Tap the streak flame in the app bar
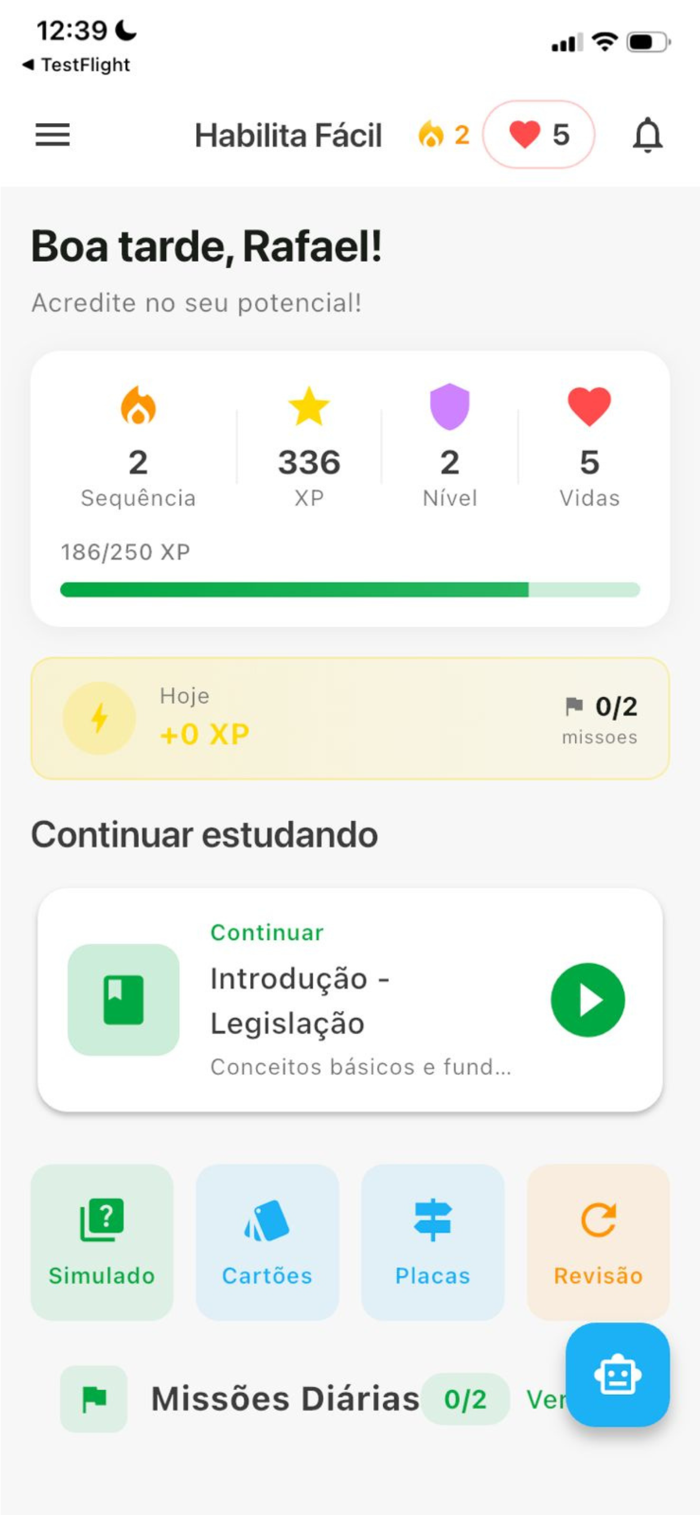The image size is (700, 1515). [443, 135]
